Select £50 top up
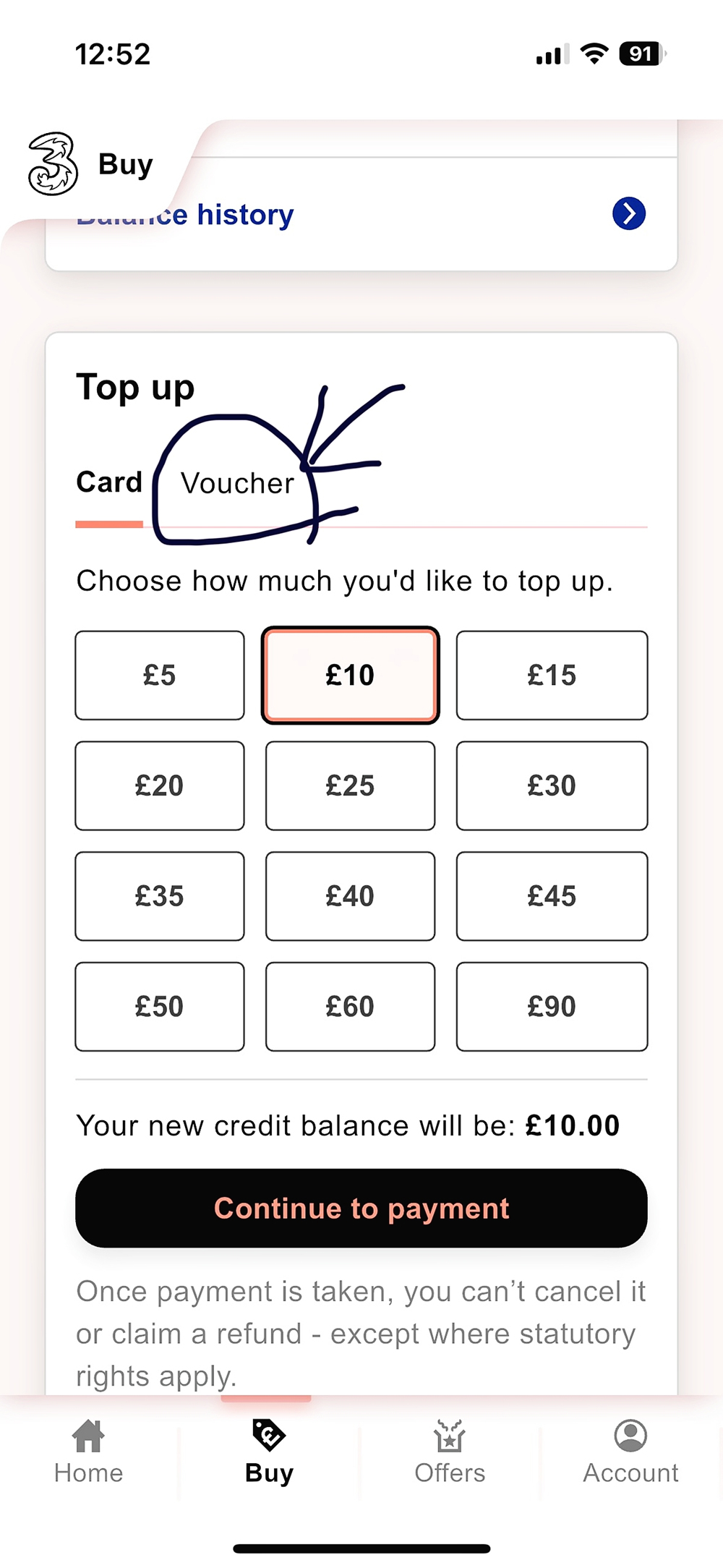 pyautogui.click(x=160, y=1007)
